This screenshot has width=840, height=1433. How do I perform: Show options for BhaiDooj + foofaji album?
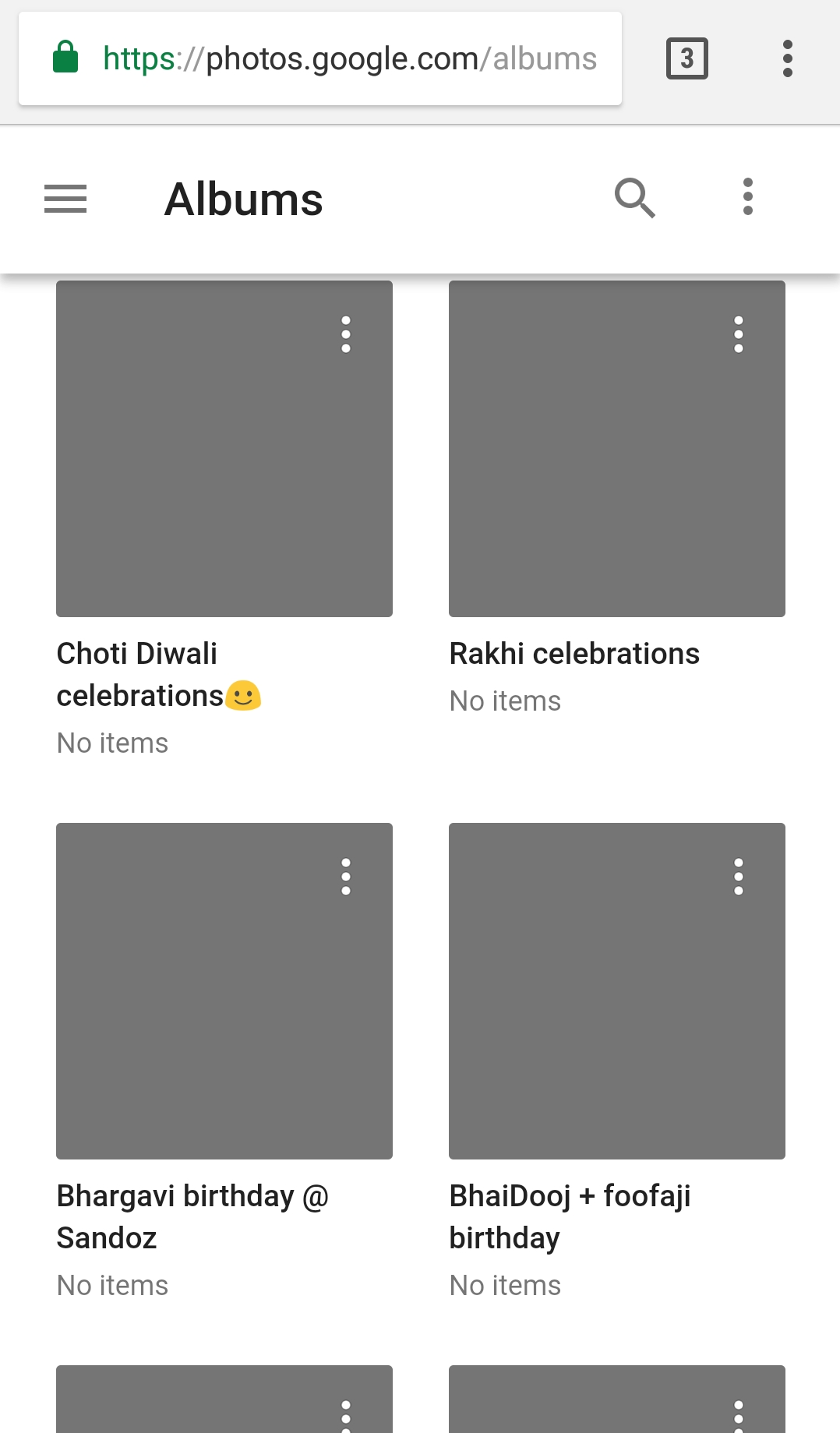pyautogui.click(x=738, y=877)
